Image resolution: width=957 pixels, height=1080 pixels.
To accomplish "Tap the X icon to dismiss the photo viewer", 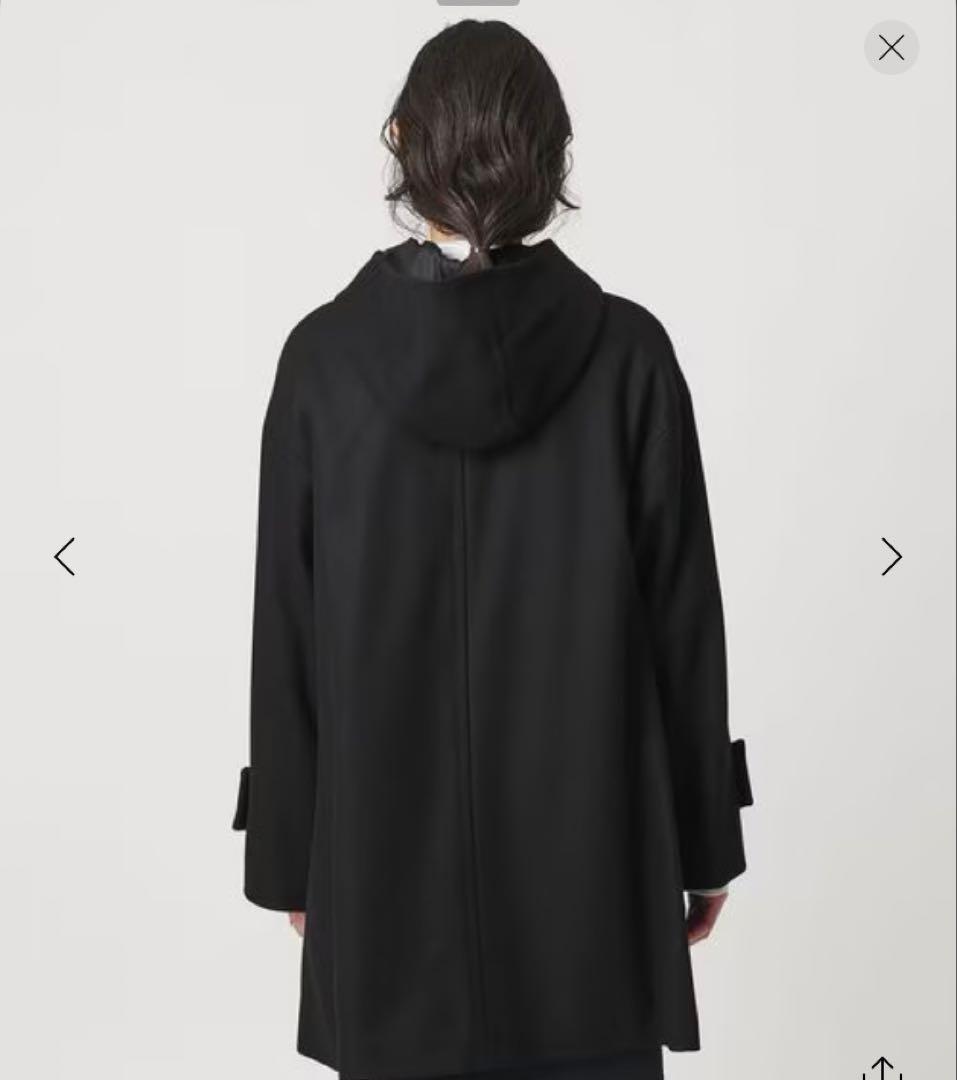I will point(891,47).
